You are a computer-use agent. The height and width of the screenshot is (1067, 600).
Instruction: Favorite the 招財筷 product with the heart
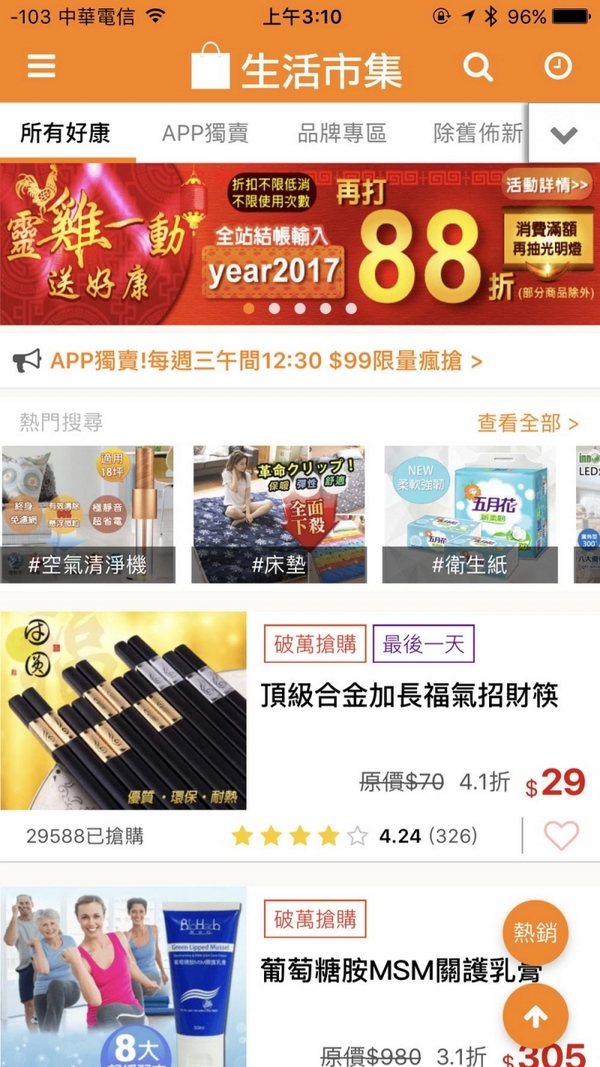pos(561,836)
